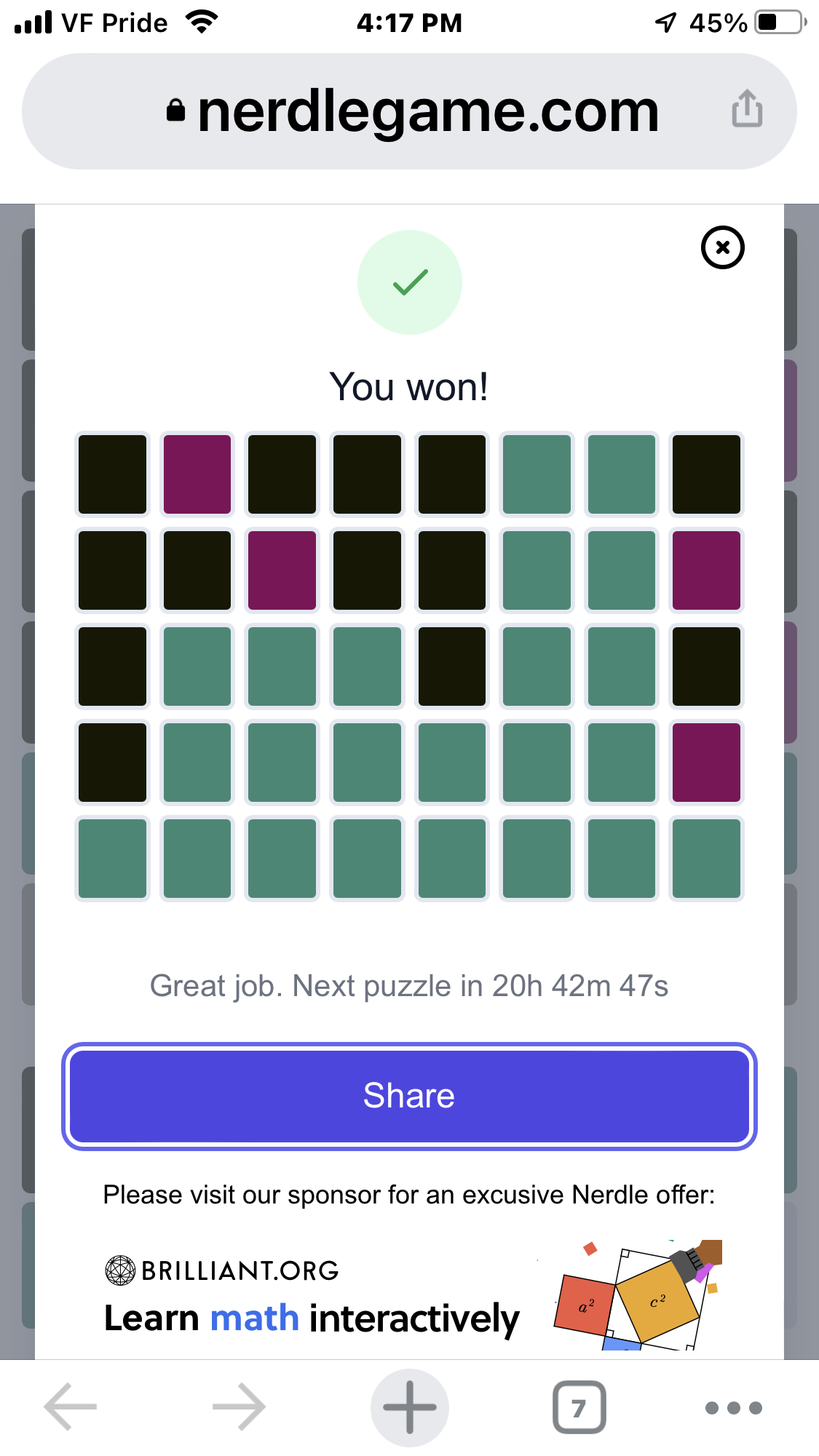
Task: Open the browser share sheet icon
Action: (x=747, y=109)
